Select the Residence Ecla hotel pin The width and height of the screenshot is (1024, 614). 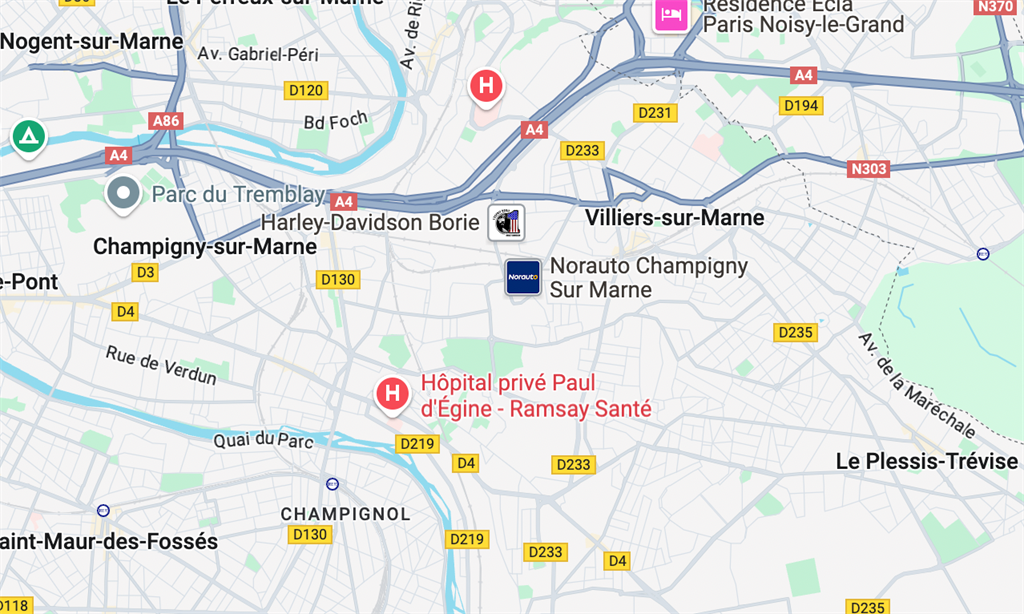[x=670, y=17]
